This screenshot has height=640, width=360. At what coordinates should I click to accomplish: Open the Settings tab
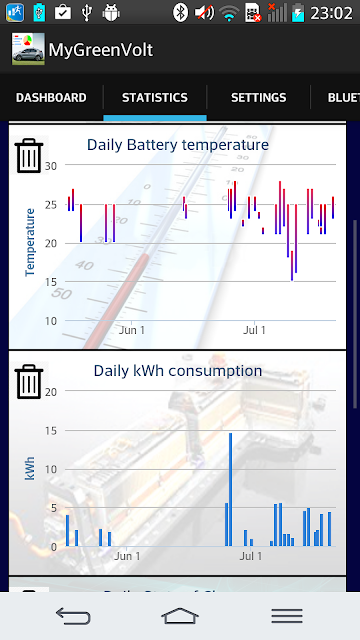tap(258, 98)
